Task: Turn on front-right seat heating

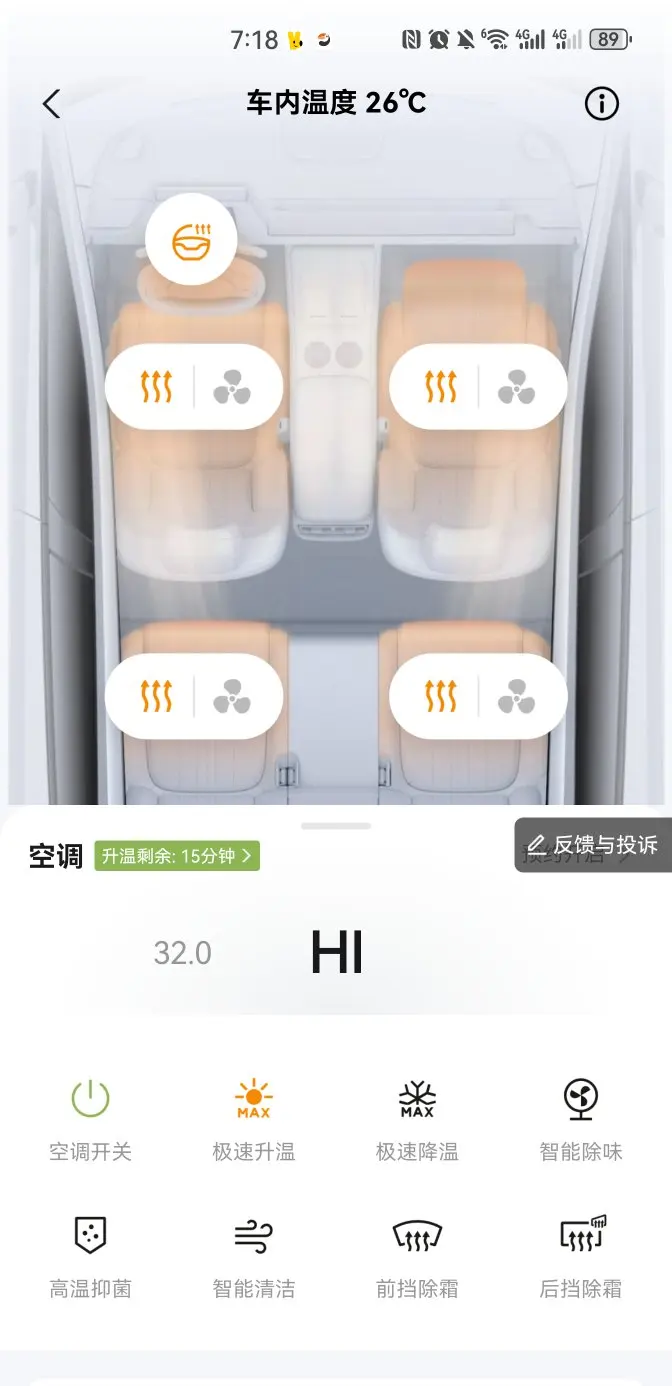Action: click(440, 386)
